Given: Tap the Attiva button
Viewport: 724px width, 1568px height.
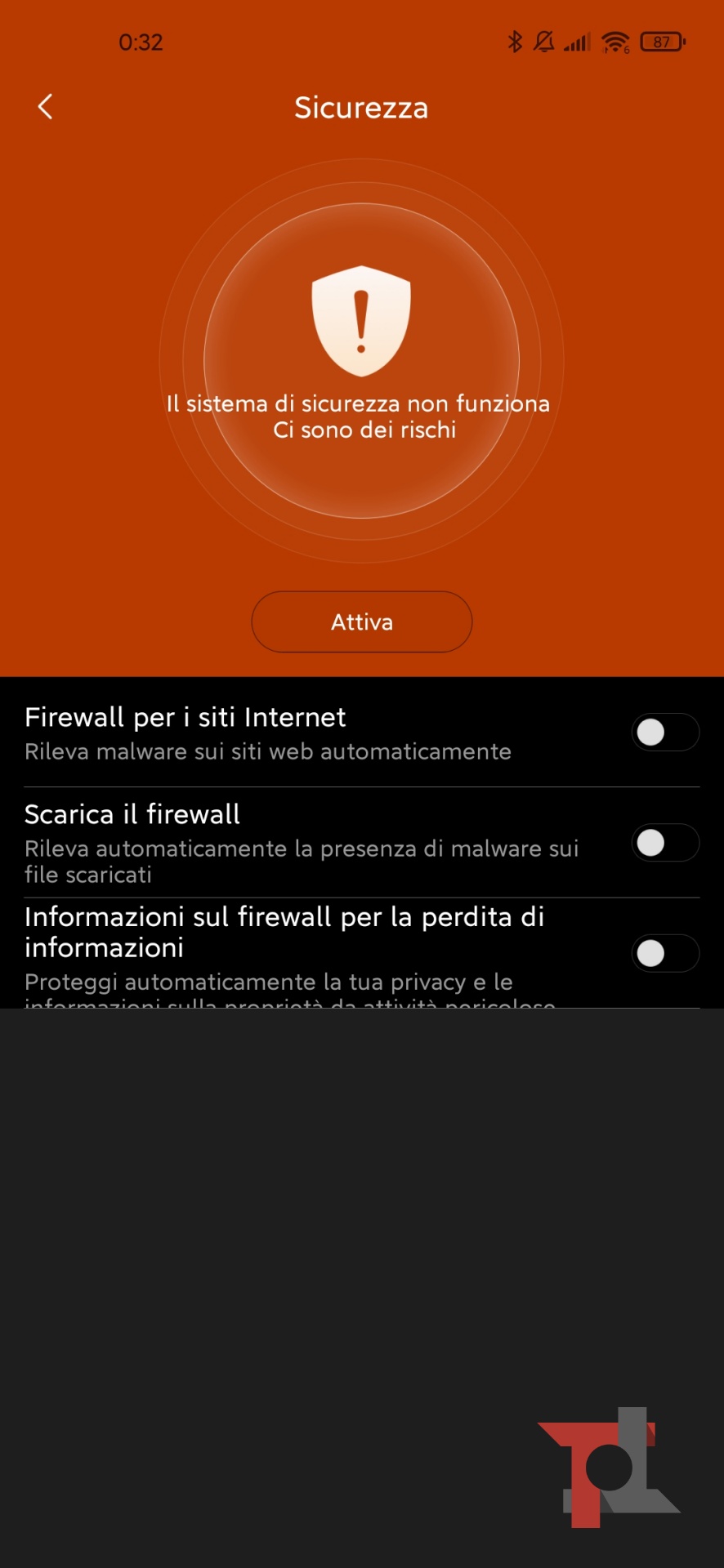Looking at the screenshot, I should (361, 621).
